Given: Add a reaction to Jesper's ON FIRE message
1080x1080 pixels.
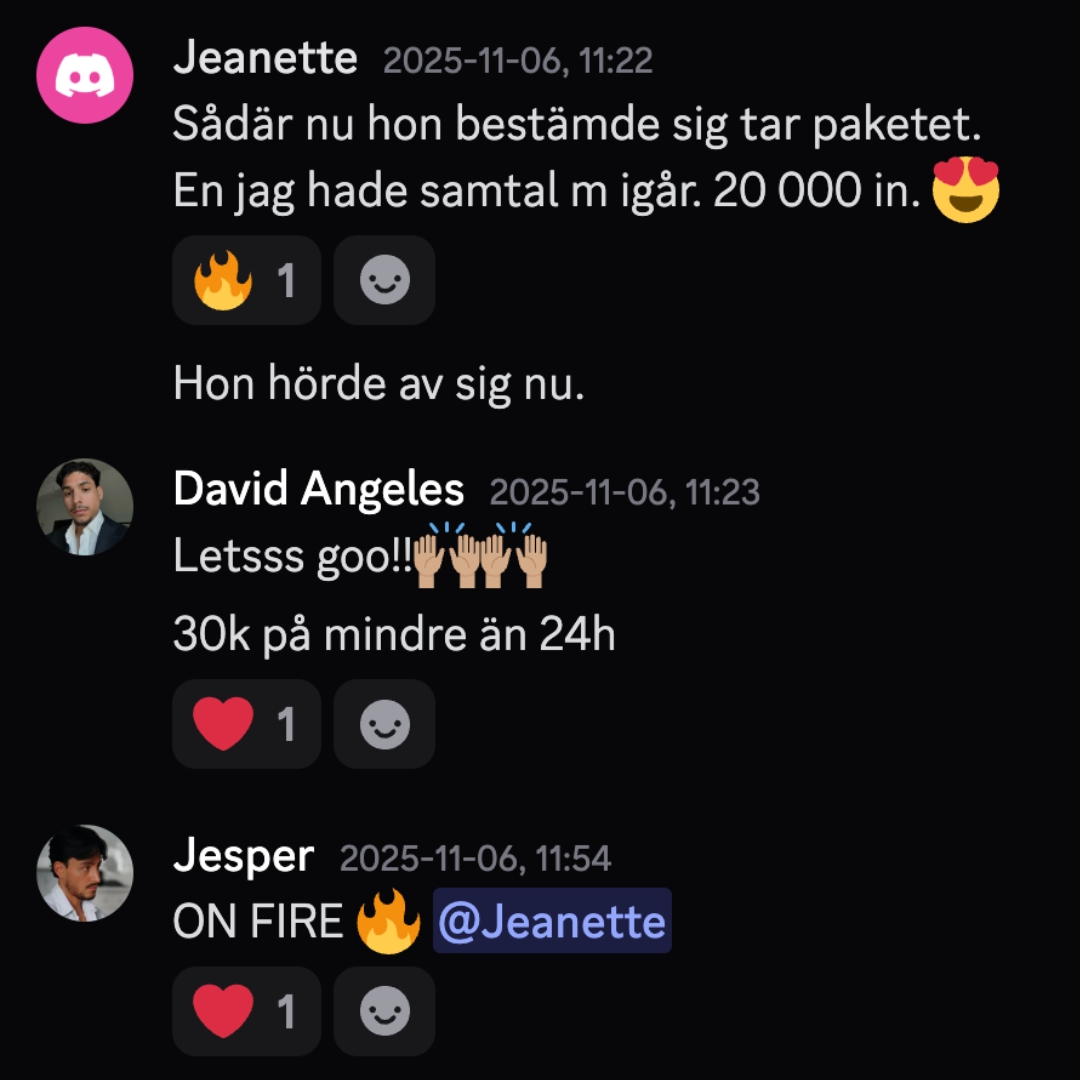Looking at the screenshot, I should pos(384,1012).
